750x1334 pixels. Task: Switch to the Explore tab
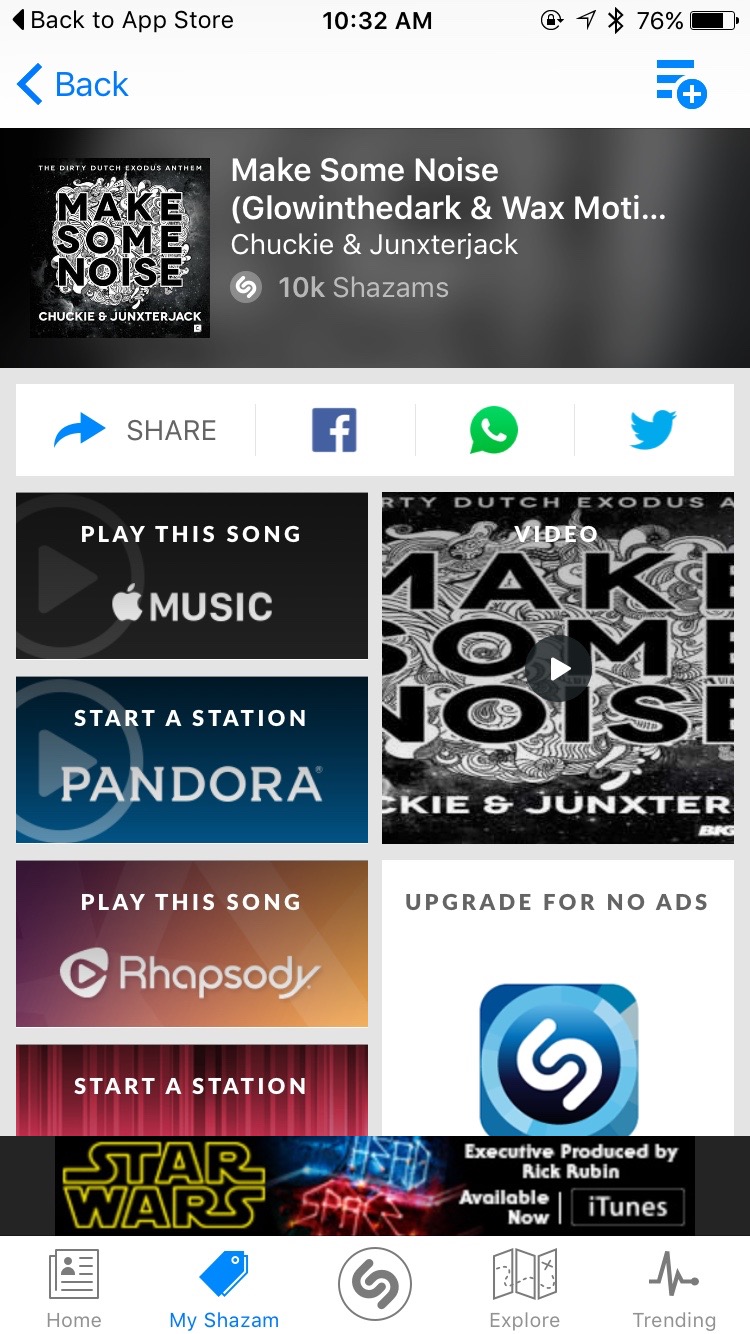tap(524, 1288)
